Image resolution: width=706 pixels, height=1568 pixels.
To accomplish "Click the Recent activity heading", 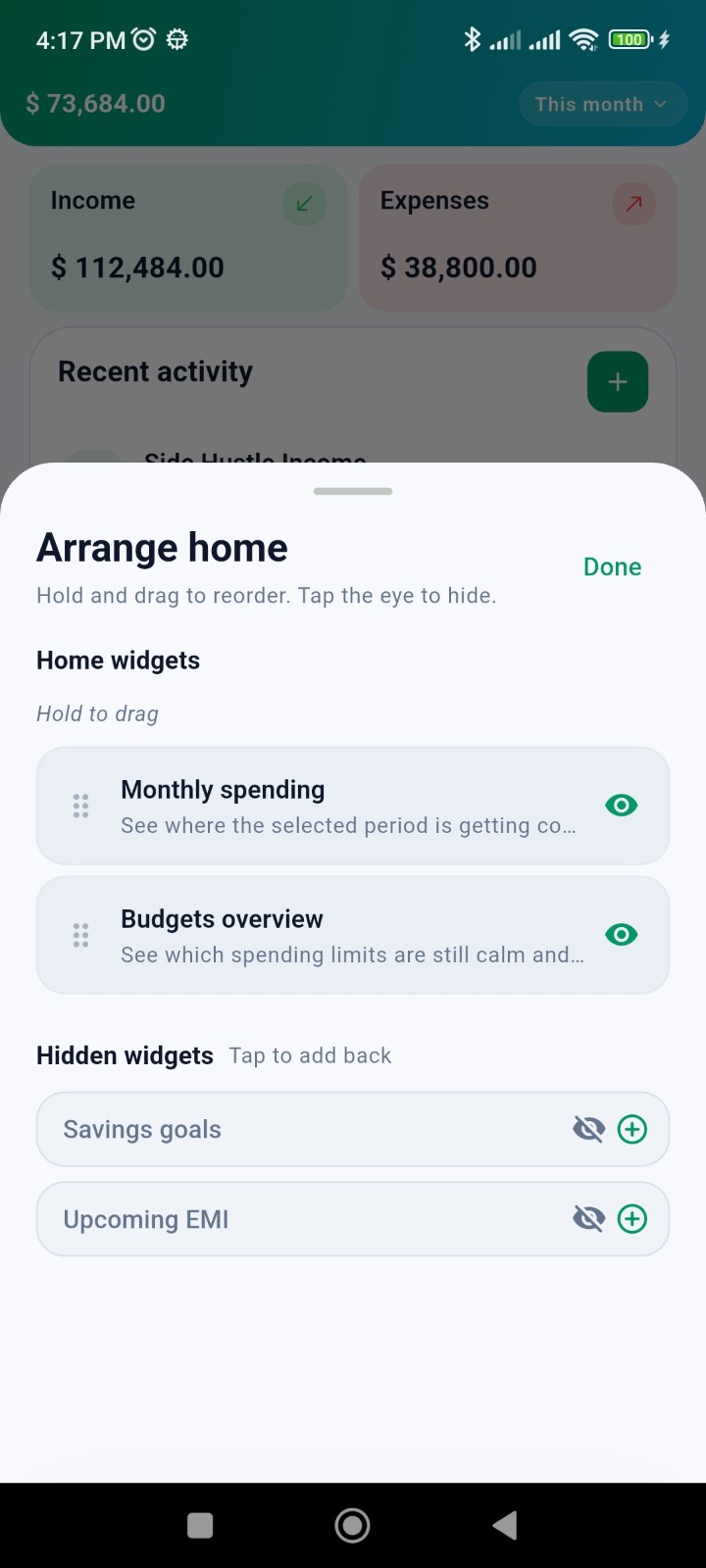I will click(x=155, y=371).
